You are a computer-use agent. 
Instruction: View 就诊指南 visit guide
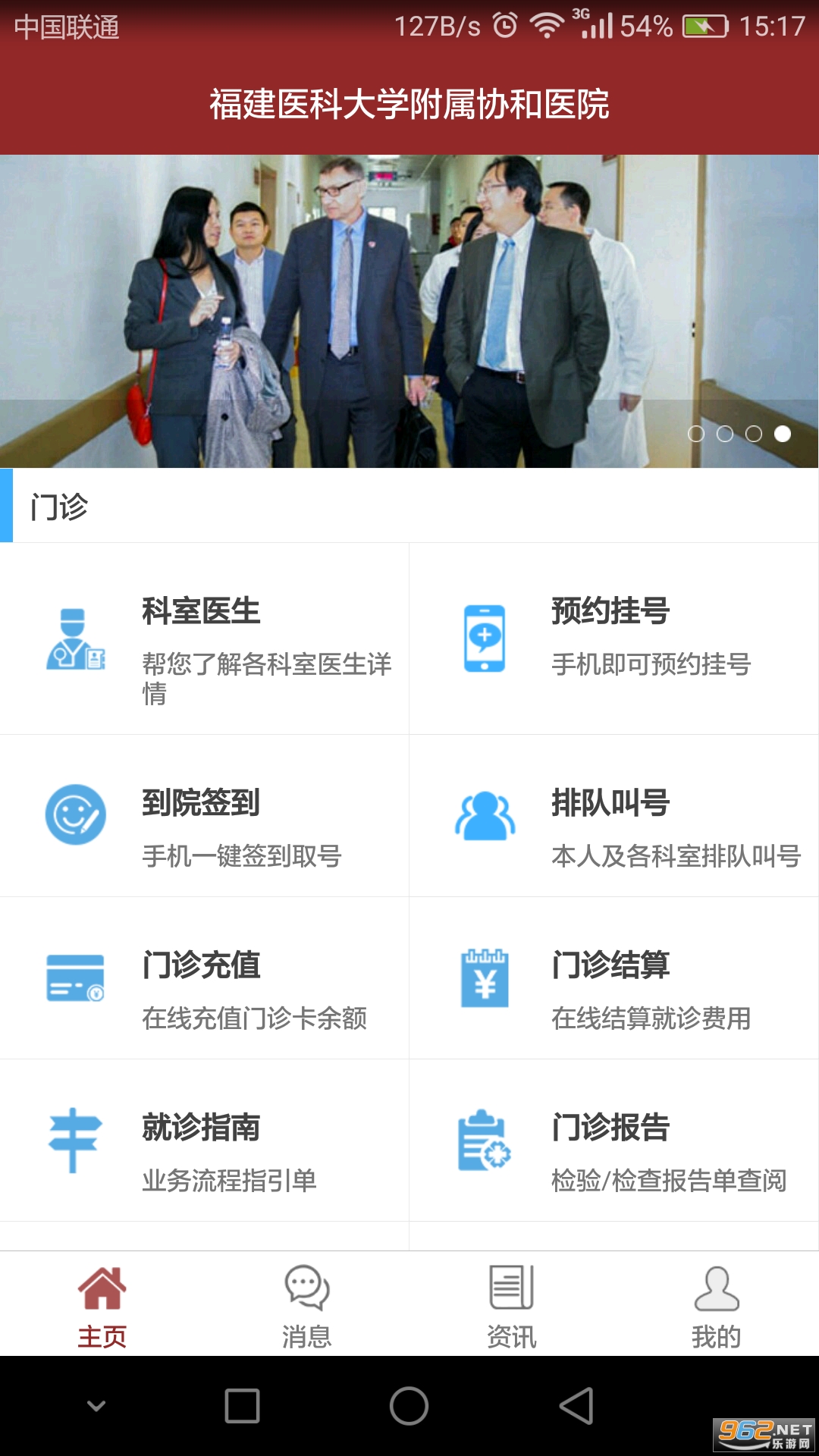click(x=204, y=1141)
